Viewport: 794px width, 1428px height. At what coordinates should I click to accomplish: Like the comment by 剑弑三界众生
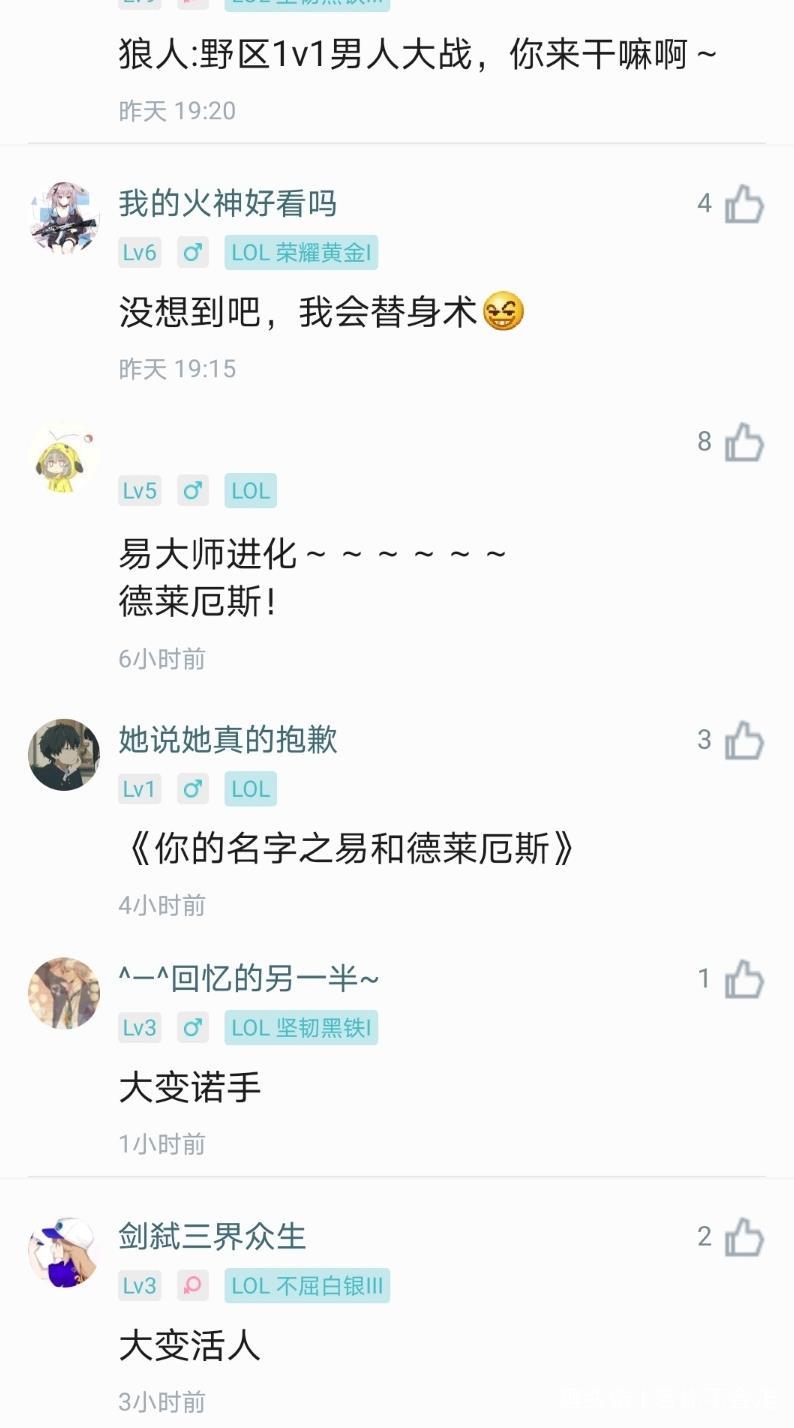pyautogui.click(x=743, y=1238)
